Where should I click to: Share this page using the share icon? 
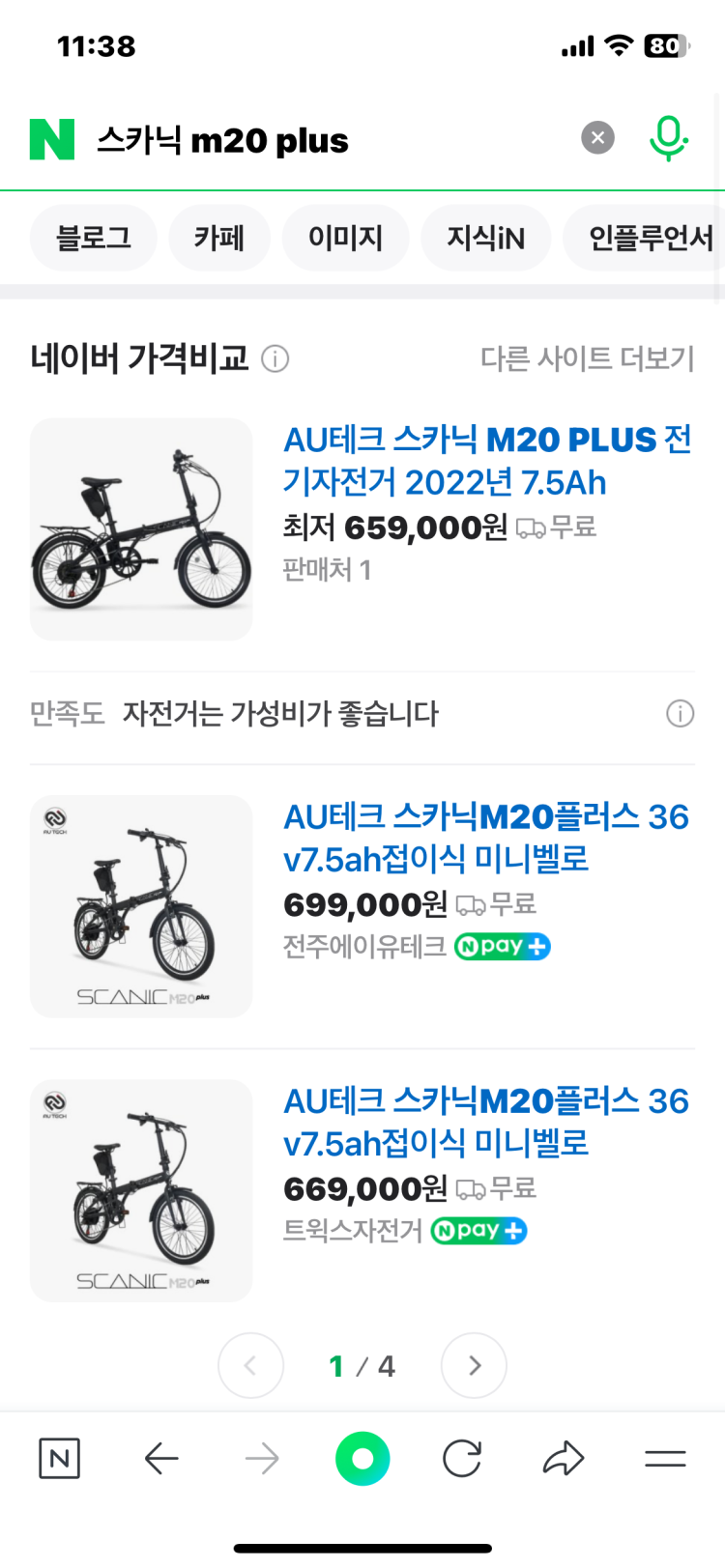tap(564, 1459)
